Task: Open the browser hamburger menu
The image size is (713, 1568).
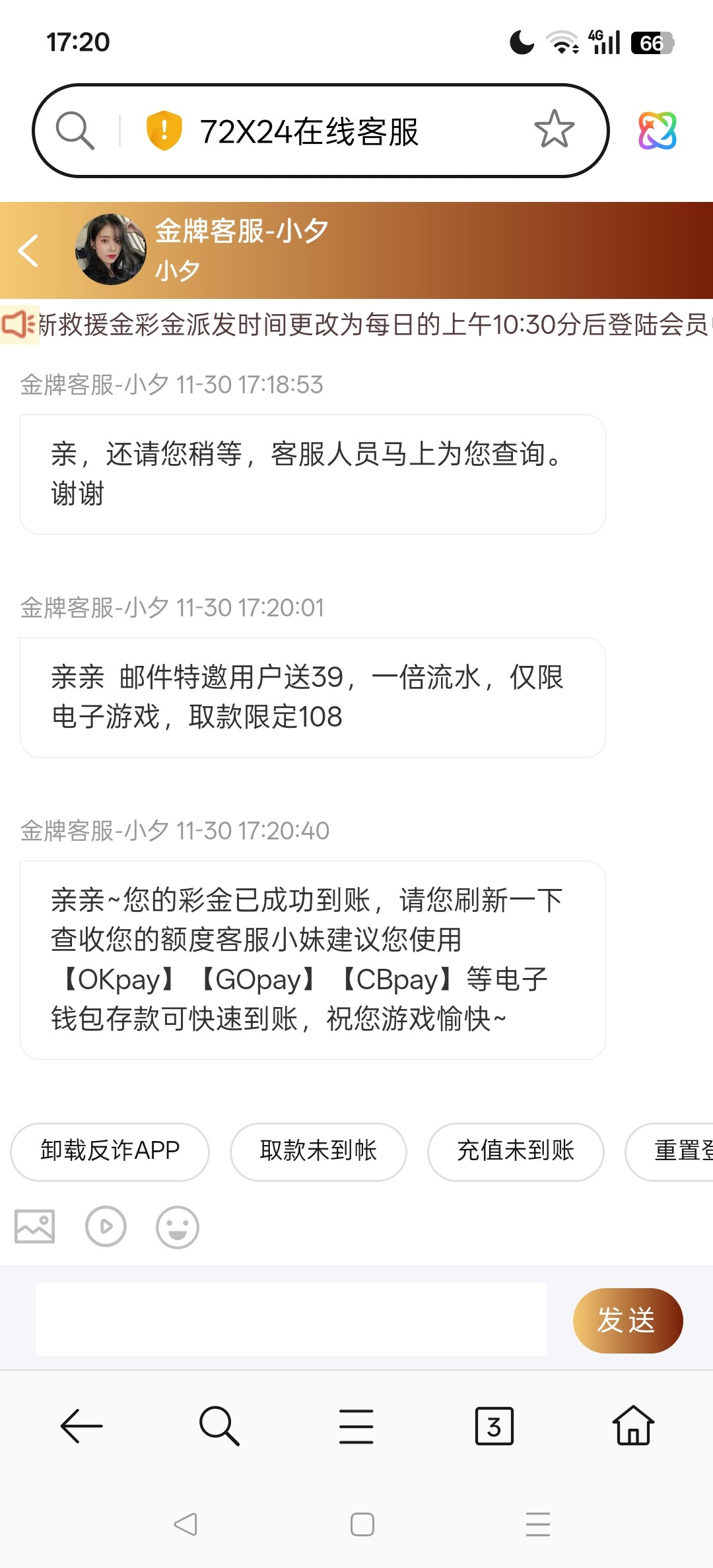Action: (x=356, y=1427)
